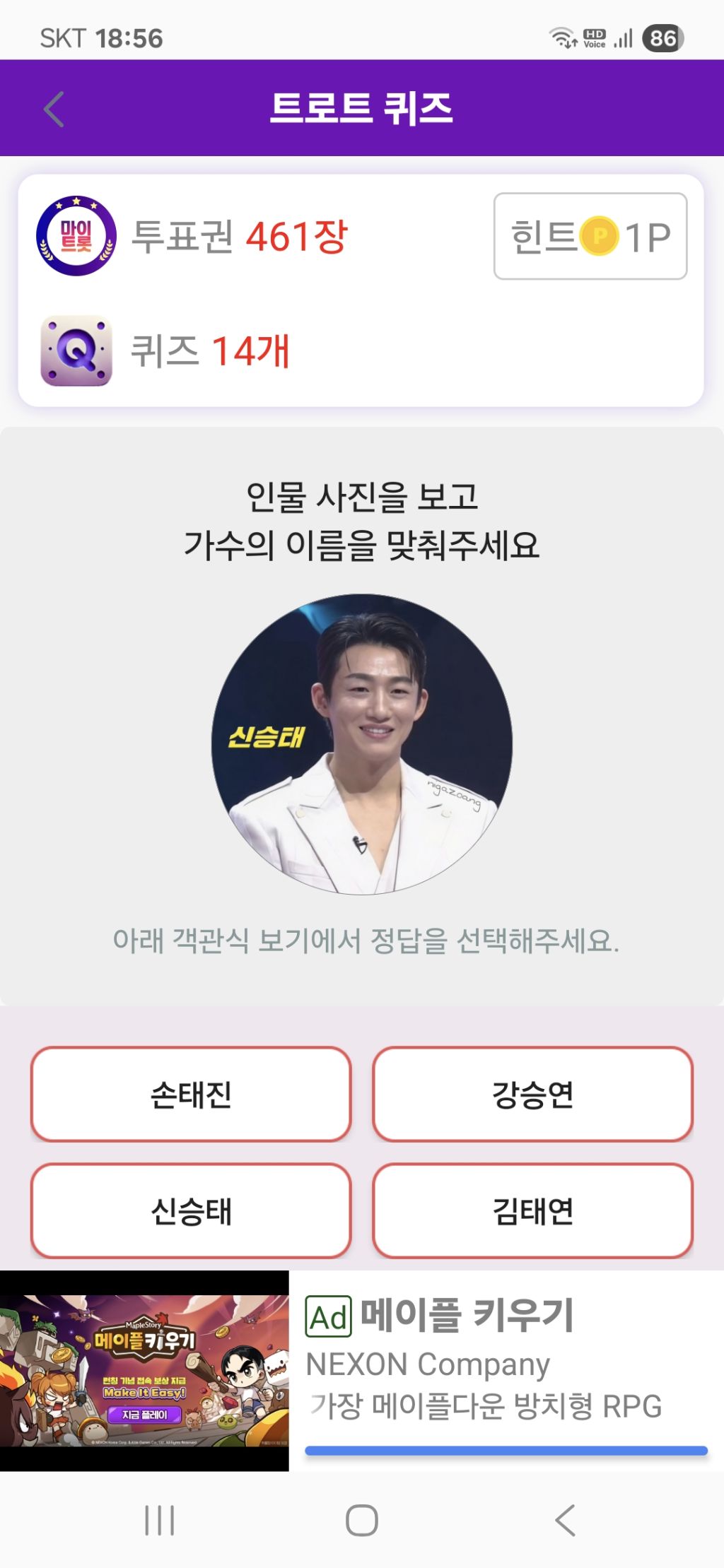
Task: Select the answer 손태진
Action: pos(191,1094)
